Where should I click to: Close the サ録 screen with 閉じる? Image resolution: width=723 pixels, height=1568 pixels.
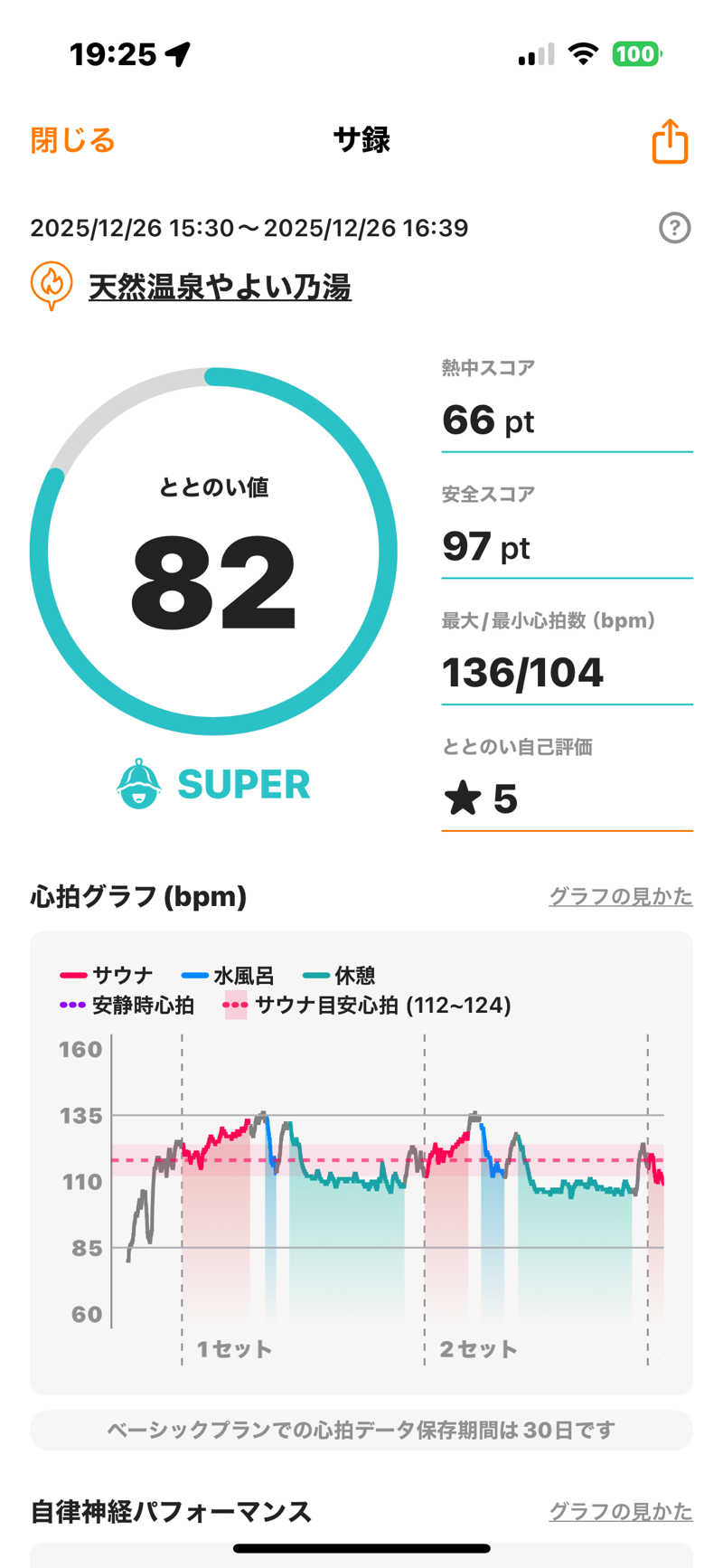pyautogui.click(x=72, y=141)
